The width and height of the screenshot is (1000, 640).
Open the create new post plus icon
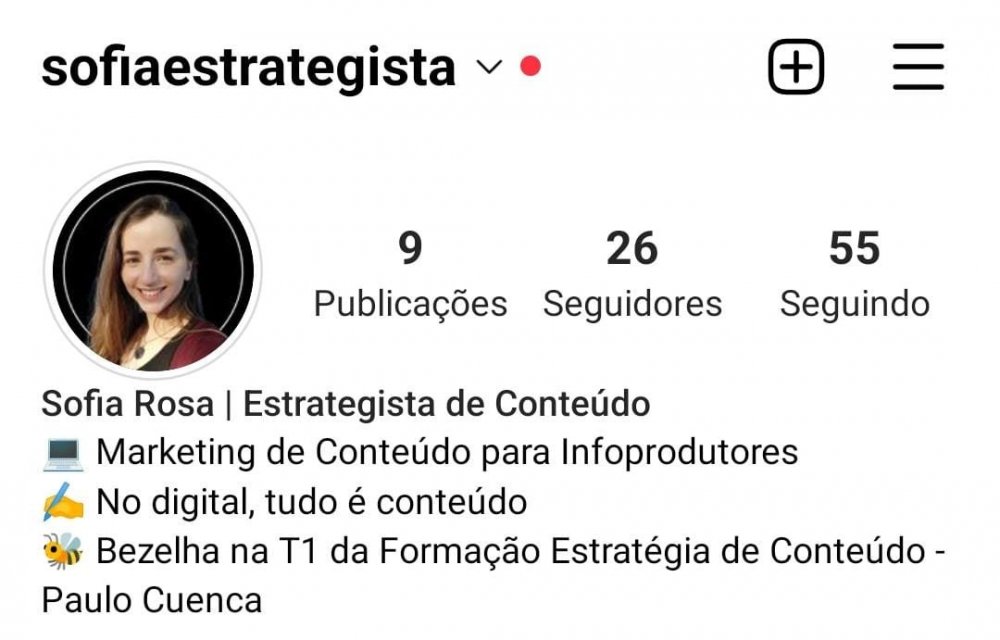pyautogui.click(x=795, y=68)
